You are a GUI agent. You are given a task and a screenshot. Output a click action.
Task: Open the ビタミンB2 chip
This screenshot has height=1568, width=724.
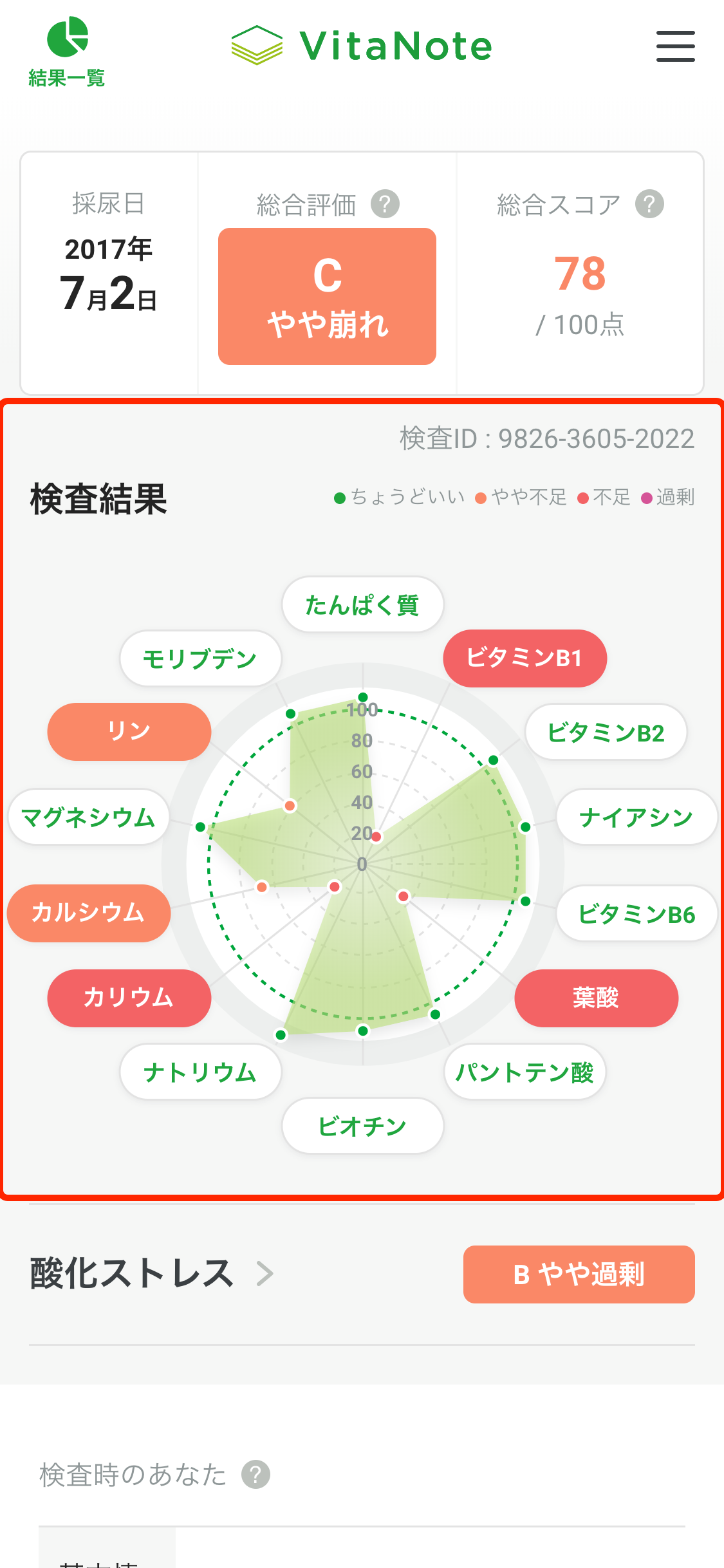coord(606,733)
